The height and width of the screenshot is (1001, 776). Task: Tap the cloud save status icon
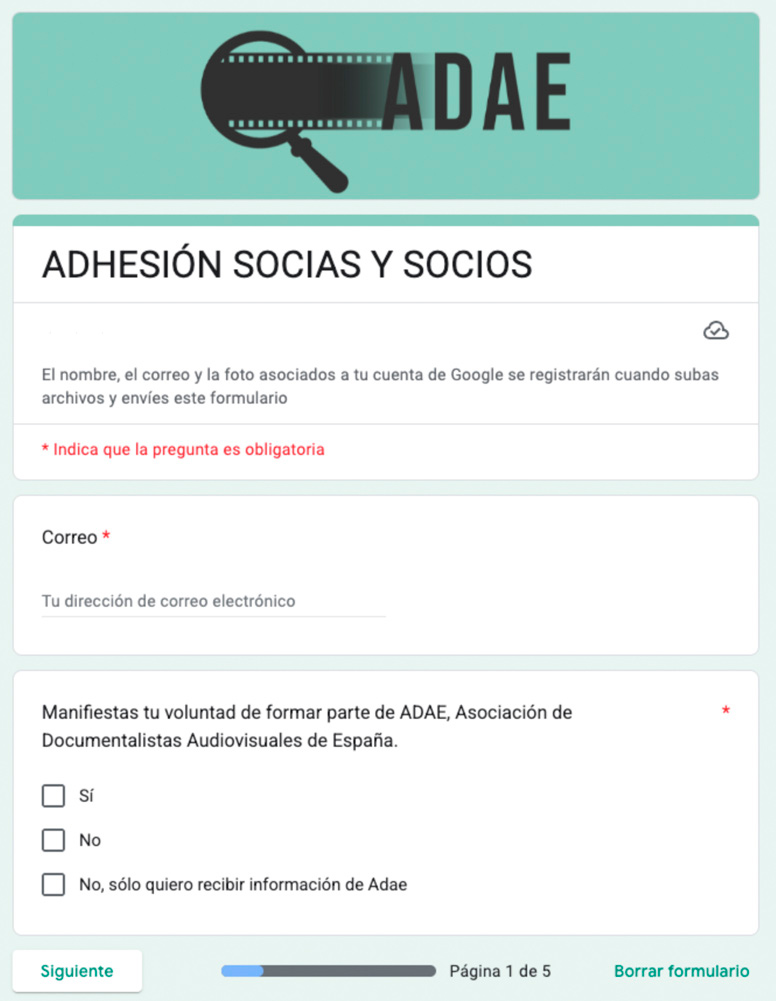tap(716, 331)
